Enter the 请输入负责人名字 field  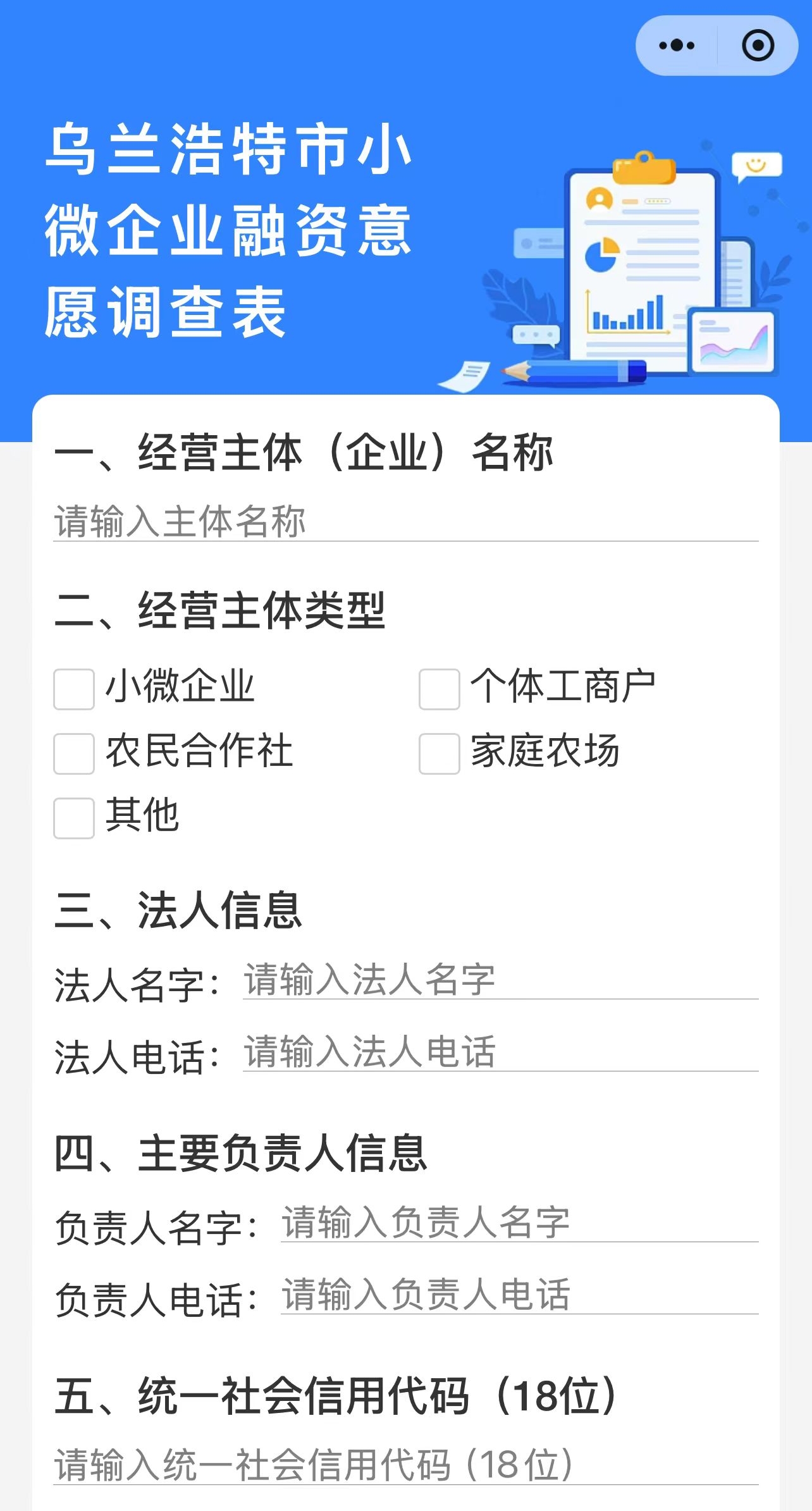click(x=519, y=1223)
